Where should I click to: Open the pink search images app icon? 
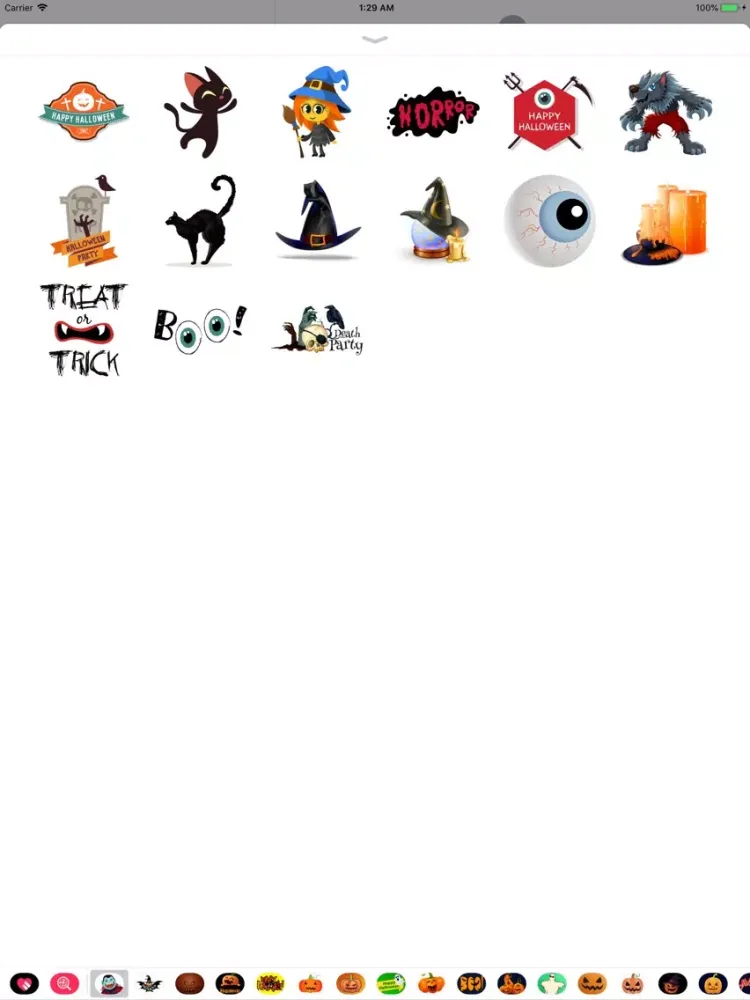click(x=64, y=984)
